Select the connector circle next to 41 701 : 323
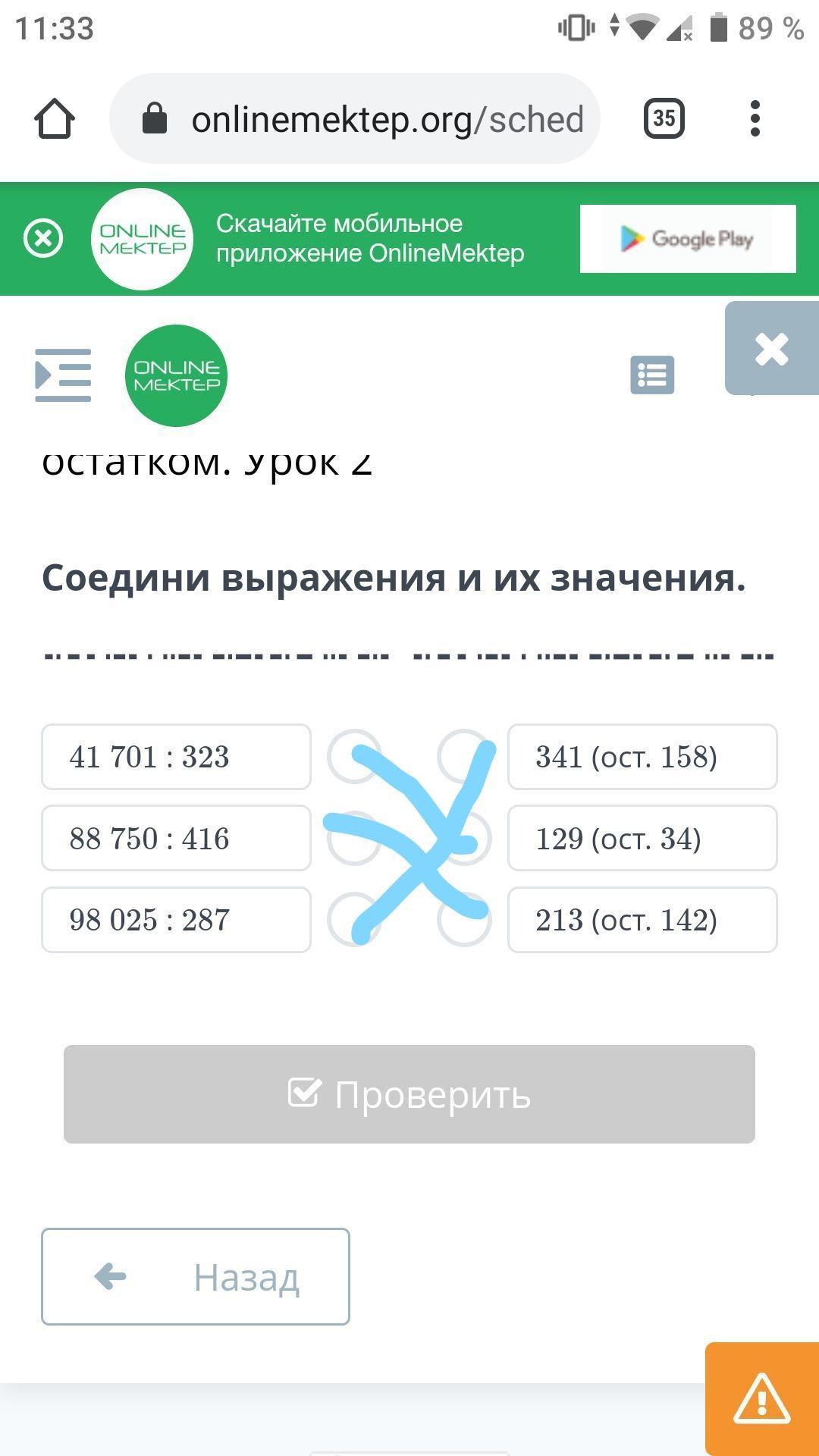This screenshot has height=1456, width=819. coord(354,757)
